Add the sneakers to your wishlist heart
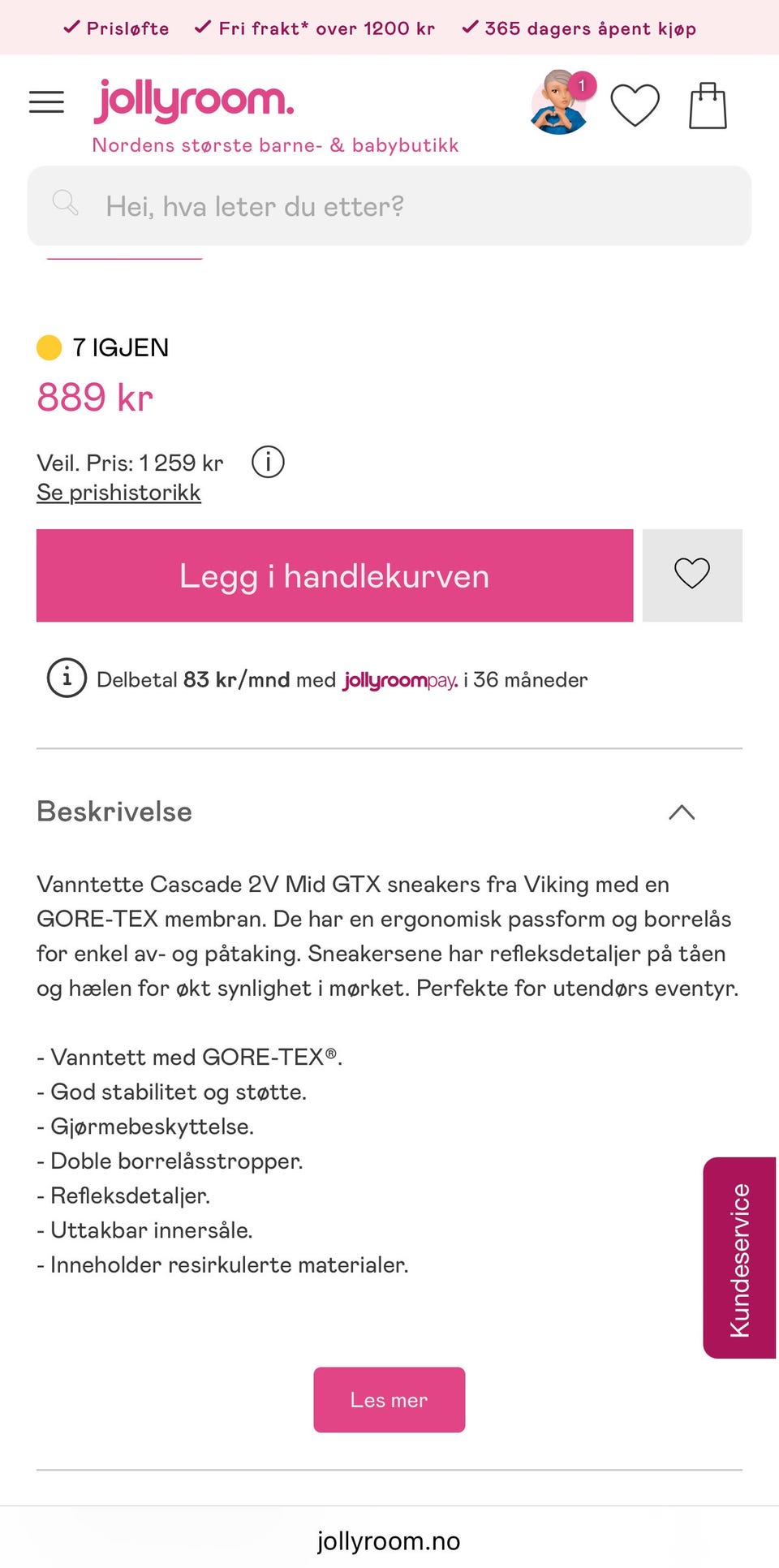Screen dimensions: 779x1568 [691, 575]
